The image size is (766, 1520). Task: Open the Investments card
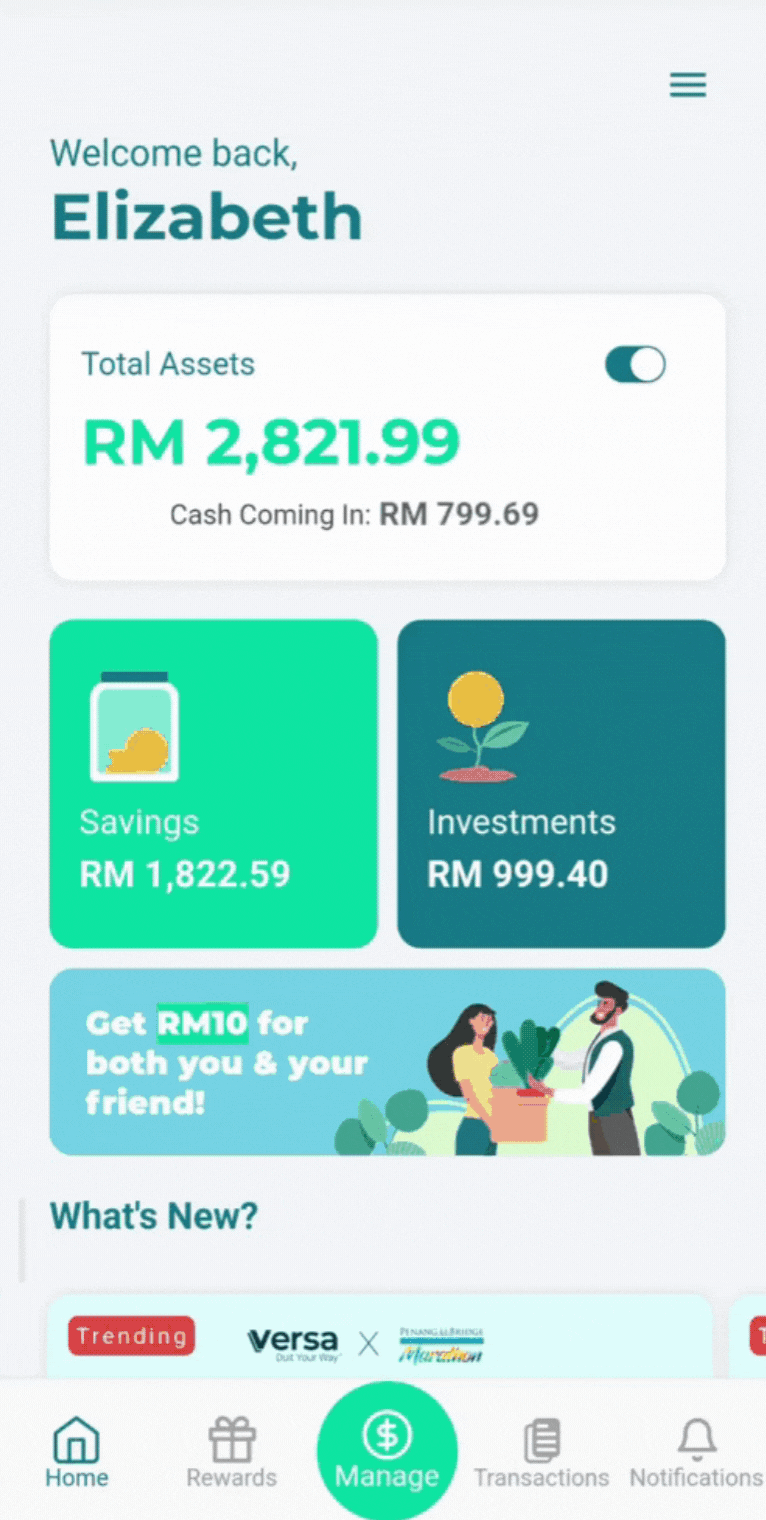(x=561, y=783)
